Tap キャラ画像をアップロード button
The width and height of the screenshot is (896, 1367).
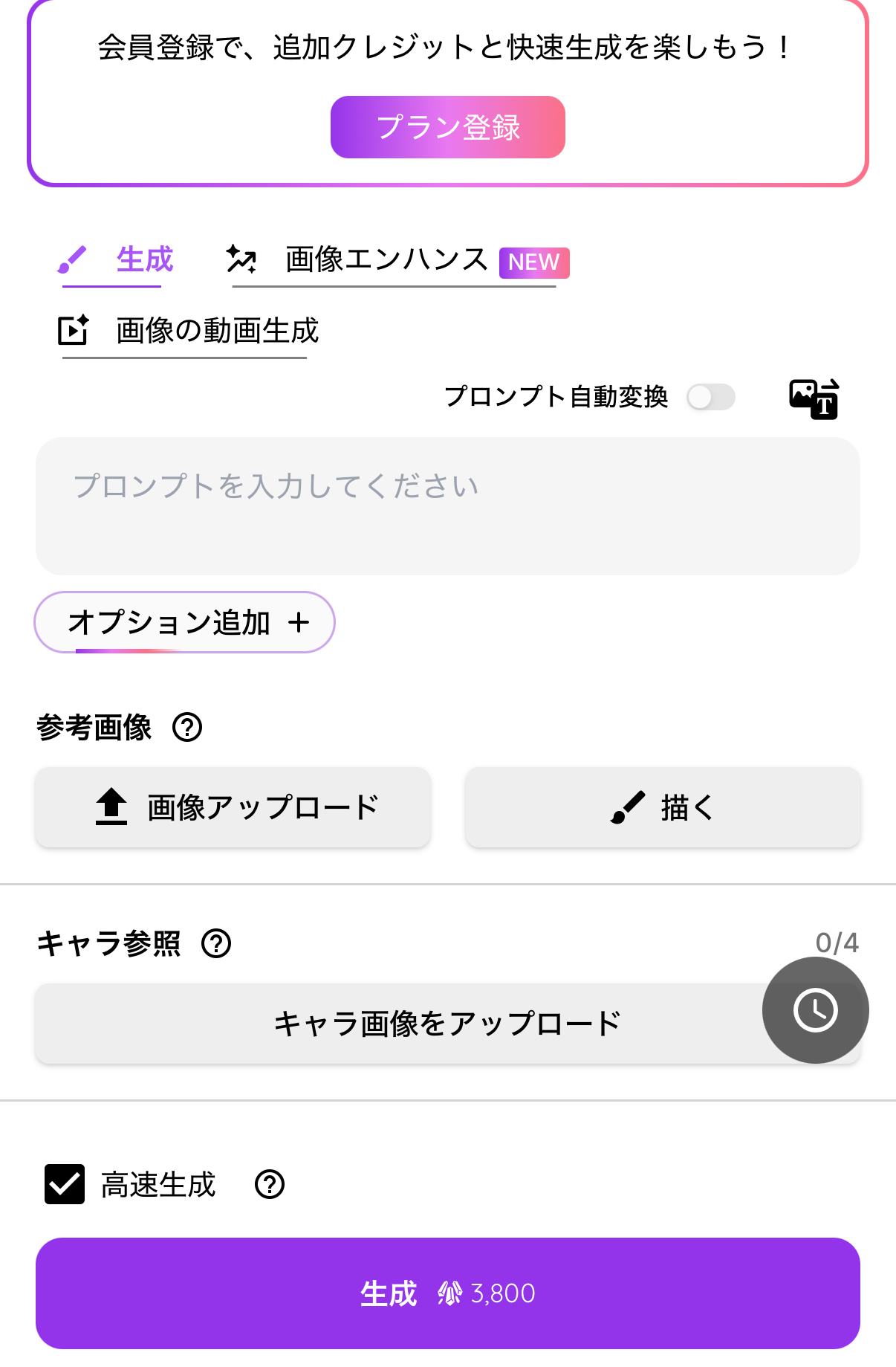[447, 1024]
